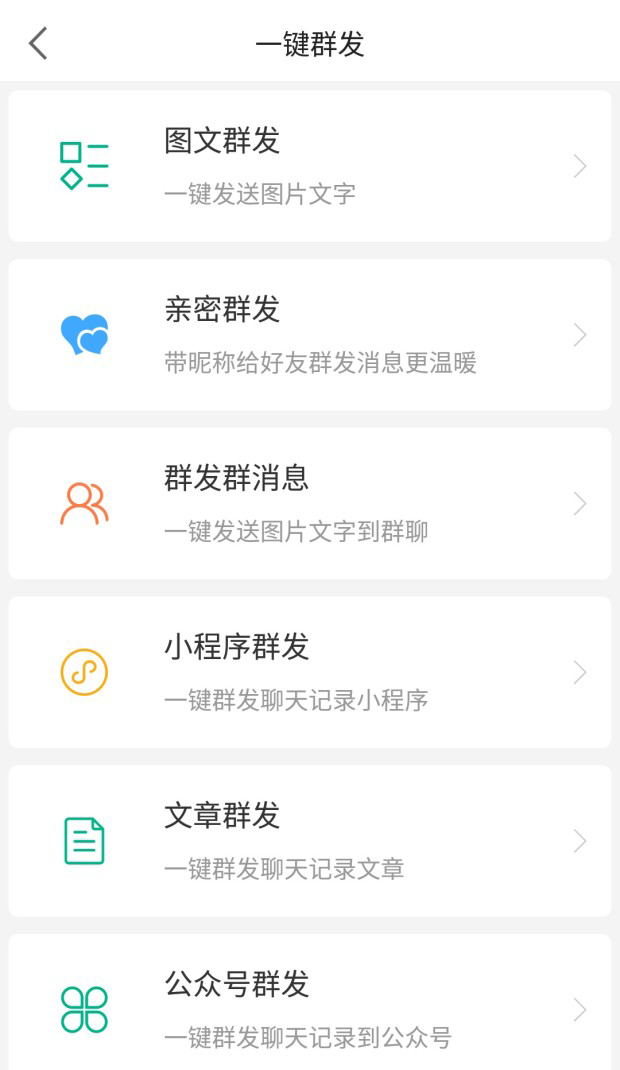Go back using the top-left arrow
Viewport: 620px width, 1070px height.
point(38,44)
